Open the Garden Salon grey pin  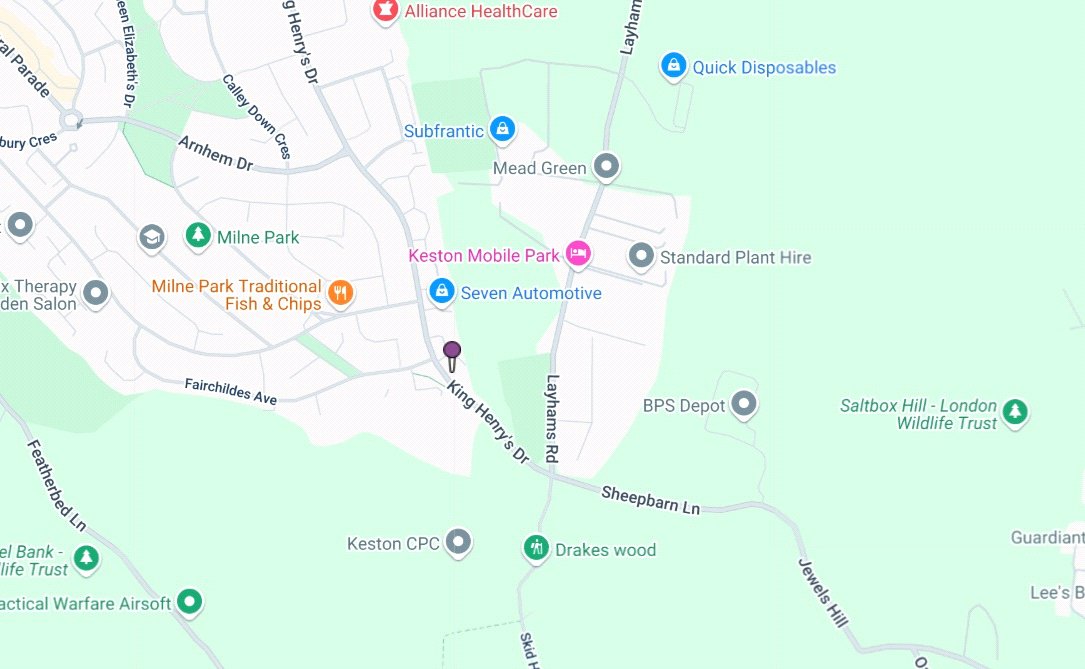pos(95,293)
